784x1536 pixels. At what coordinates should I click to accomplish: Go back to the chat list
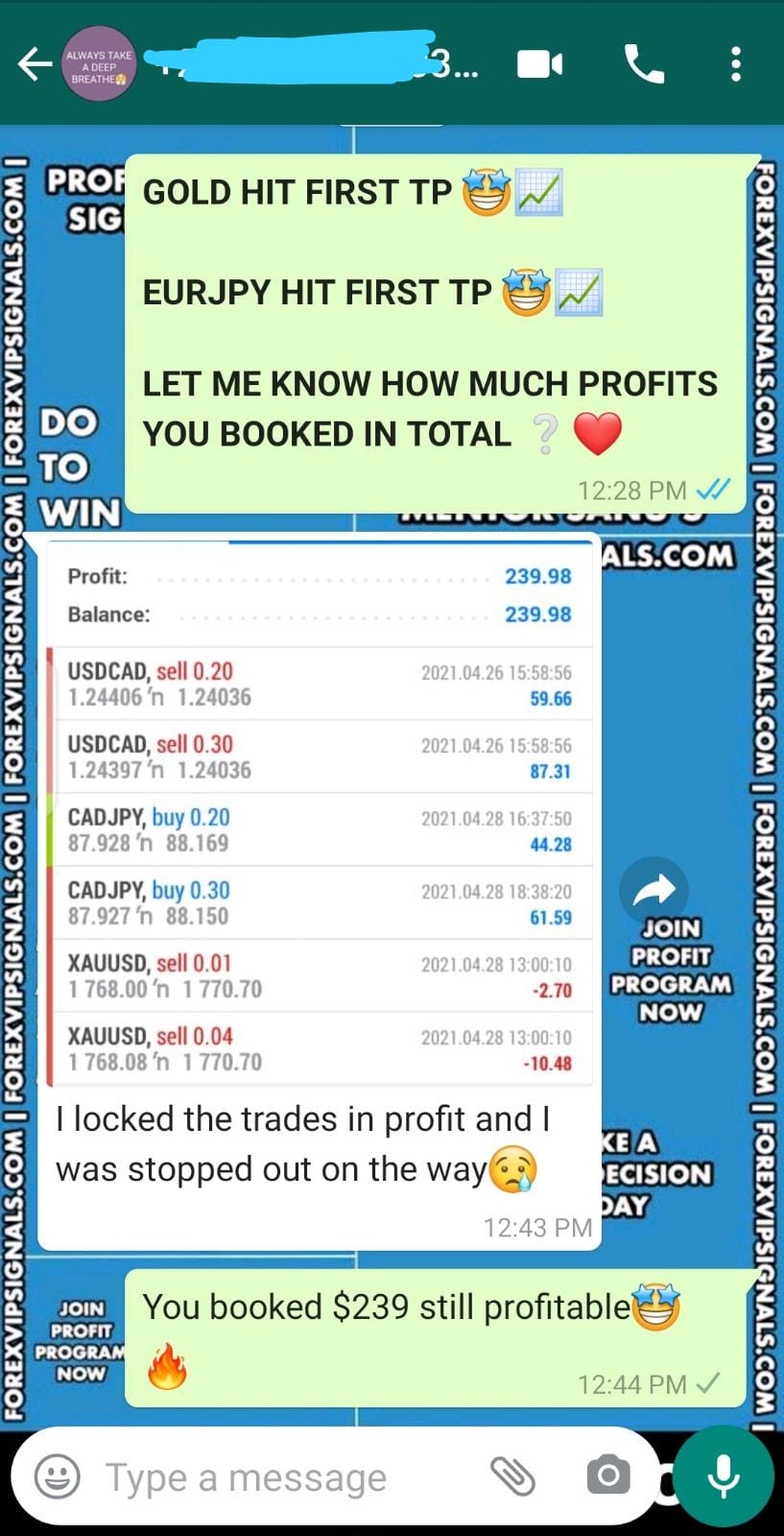35,64
